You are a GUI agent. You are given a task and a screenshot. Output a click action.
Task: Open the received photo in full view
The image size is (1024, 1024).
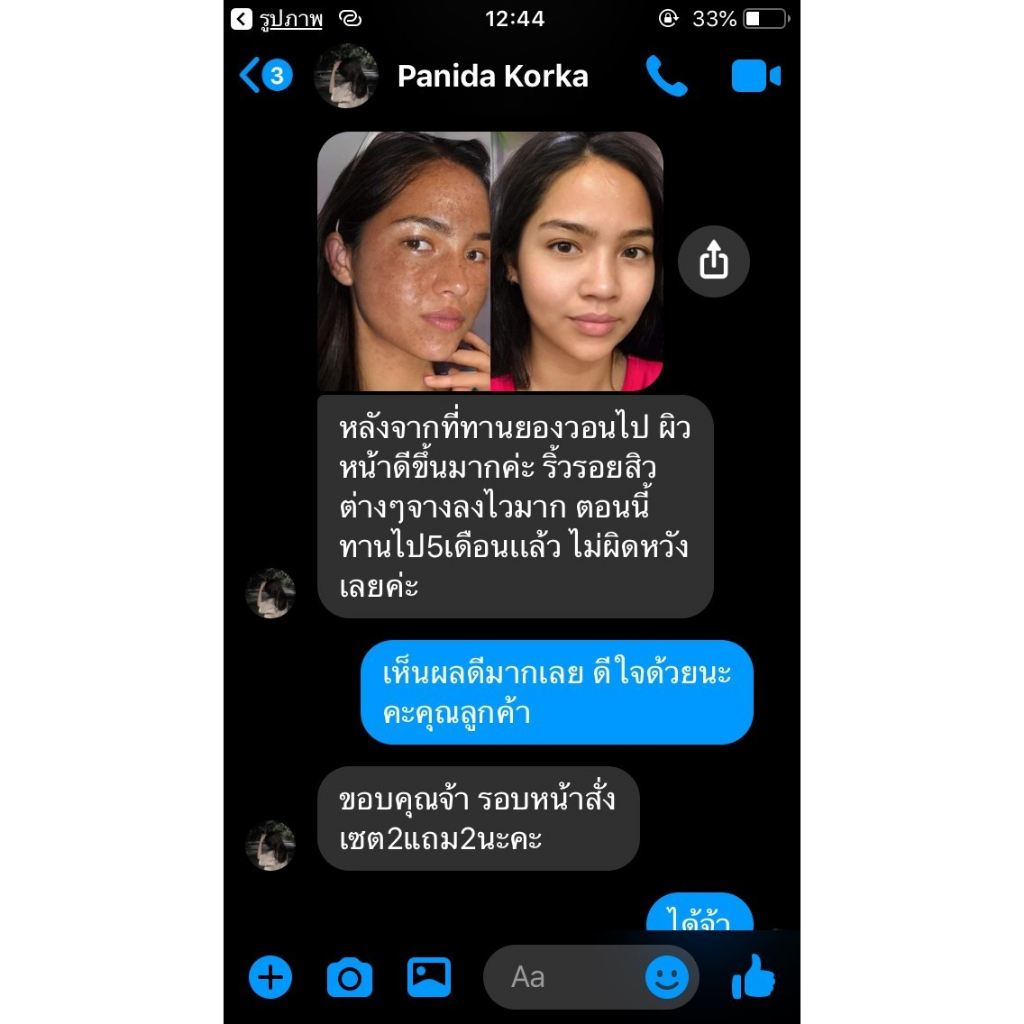click(x=490, y=261)
